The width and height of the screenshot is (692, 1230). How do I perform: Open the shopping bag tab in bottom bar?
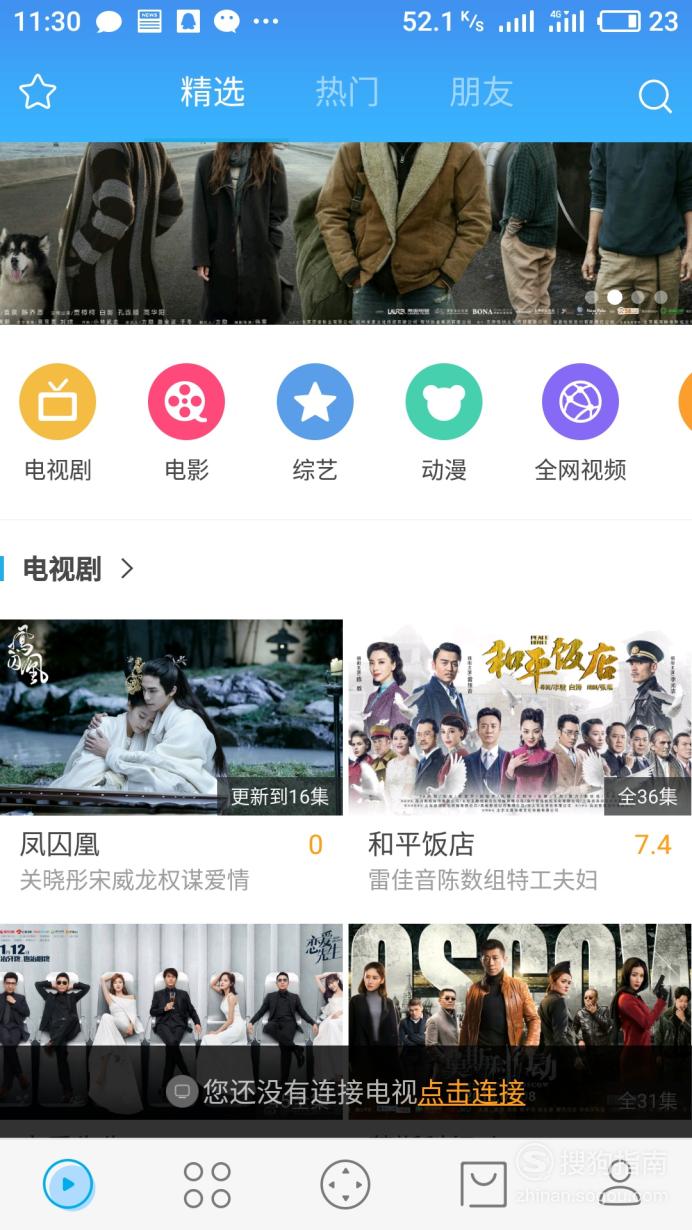click(x=483, y=1185)
